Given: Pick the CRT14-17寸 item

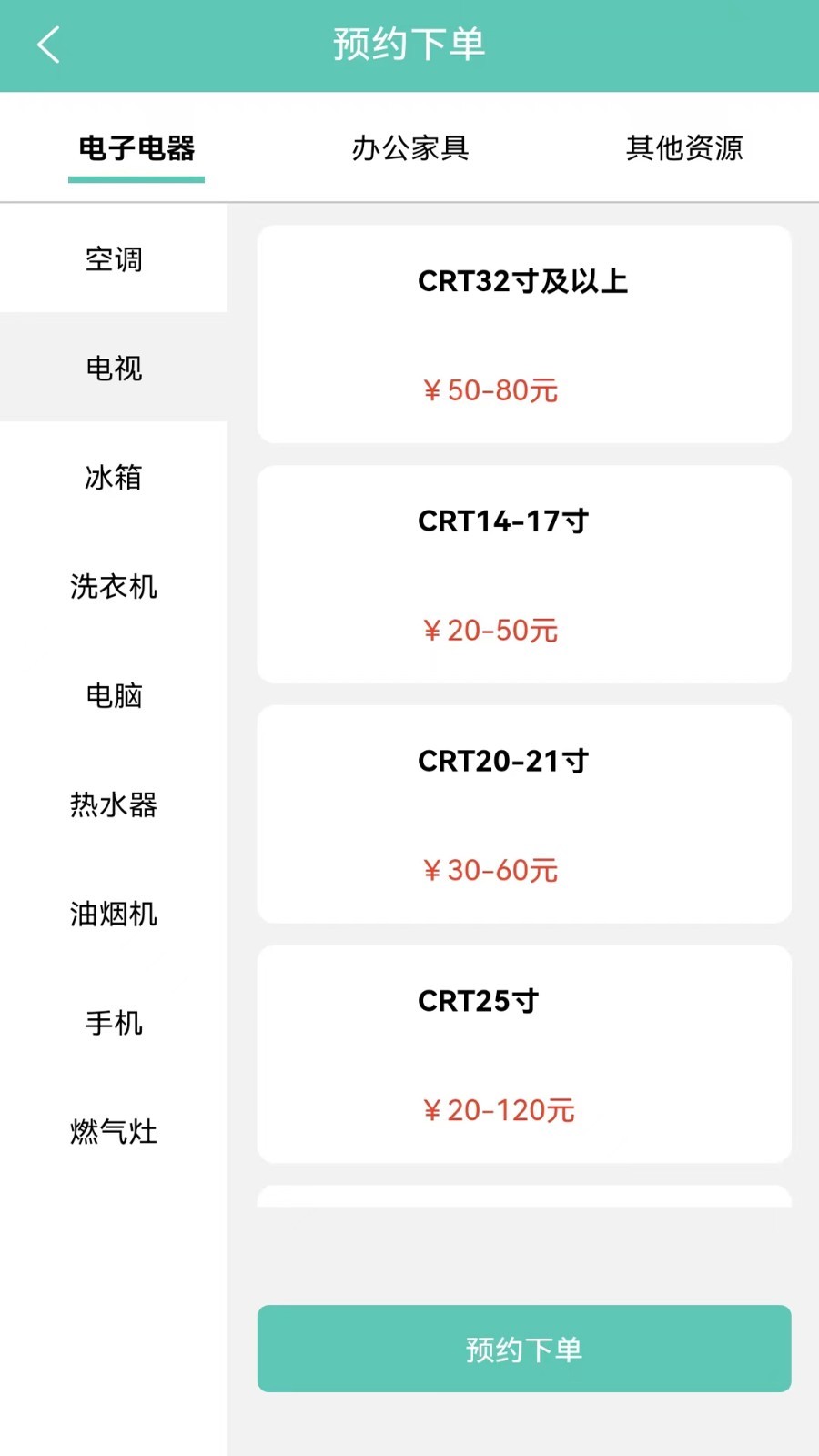Looking at the screenshot, I should click(524, 574).
